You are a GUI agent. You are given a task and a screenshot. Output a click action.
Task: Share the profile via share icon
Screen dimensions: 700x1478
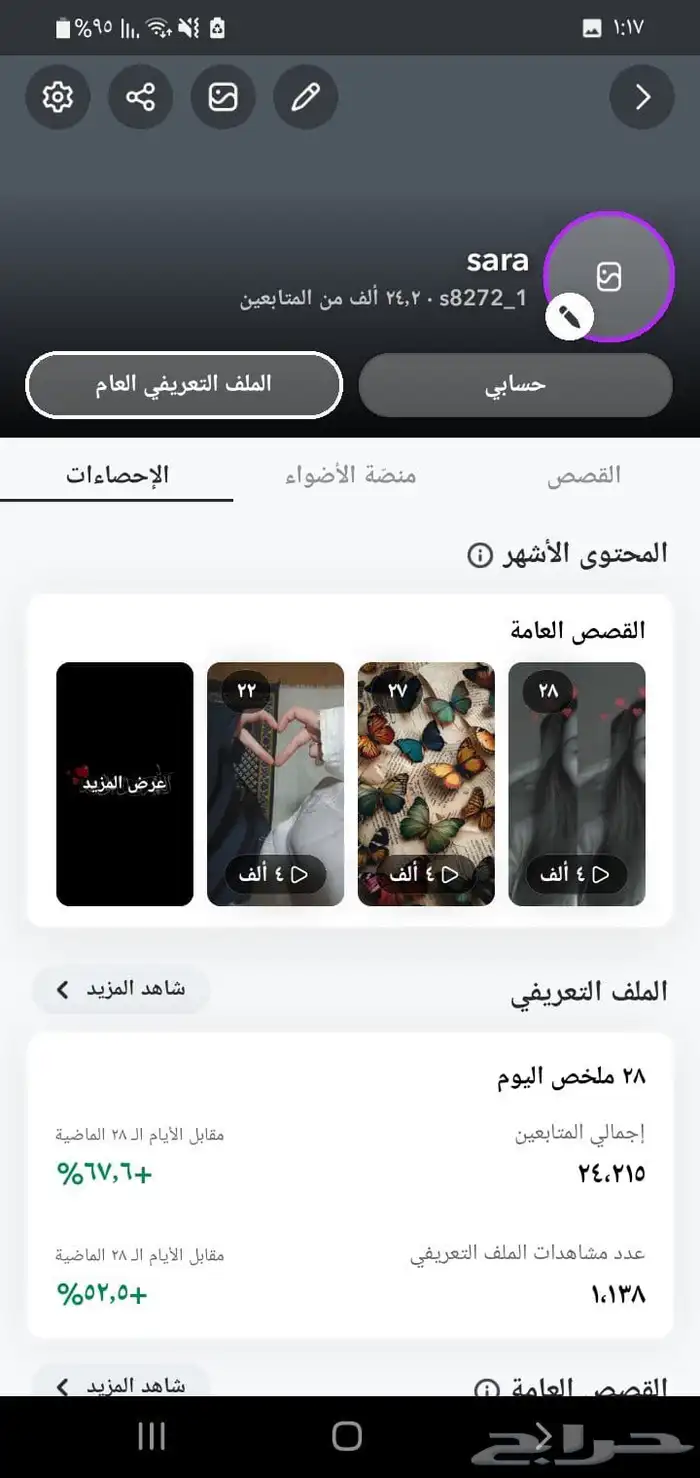click(x=140, y=97)
